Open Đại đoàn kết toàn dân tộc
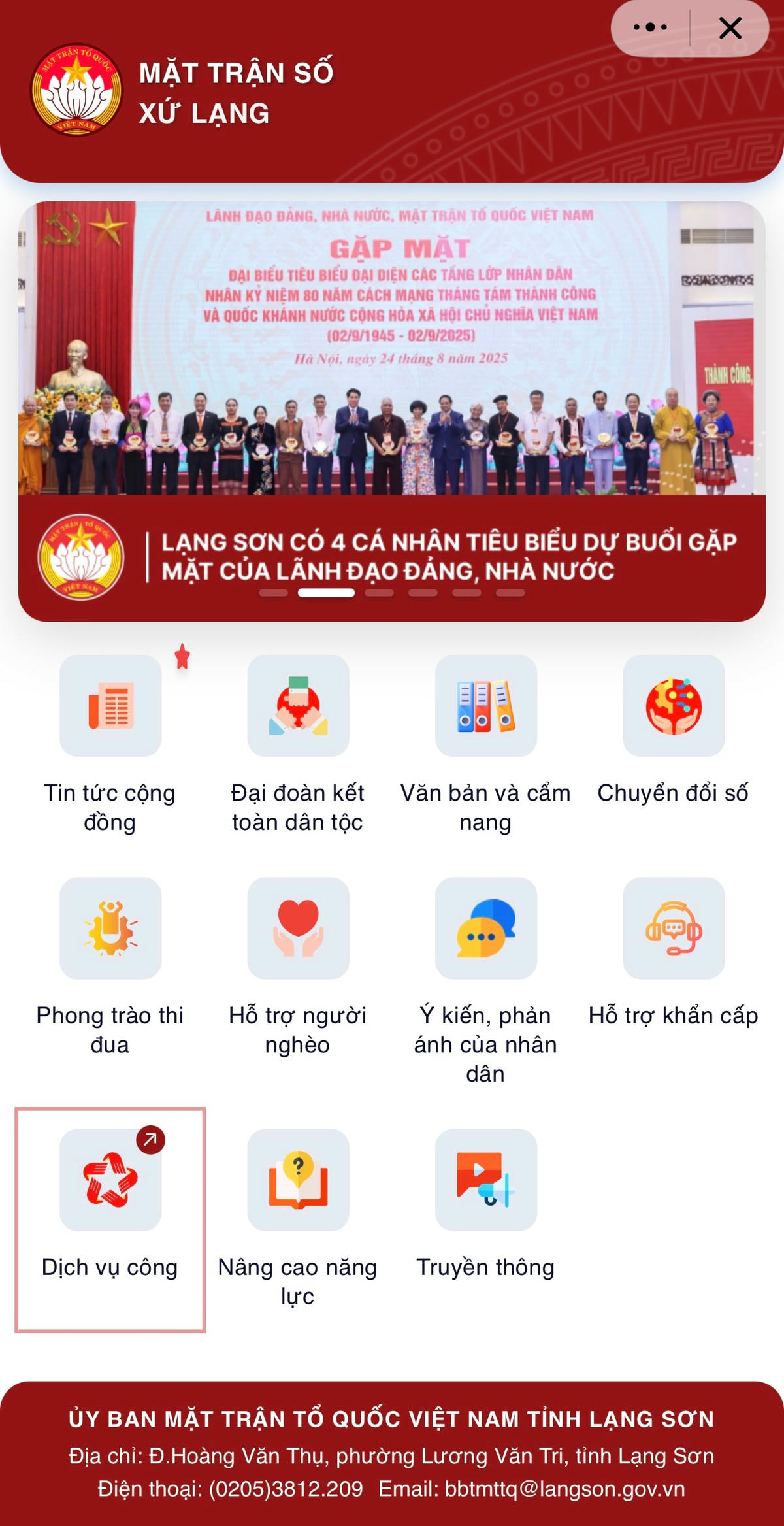The height and width of the screenshot is (1526, 784). pyautogui.click(x=298, y=706)
